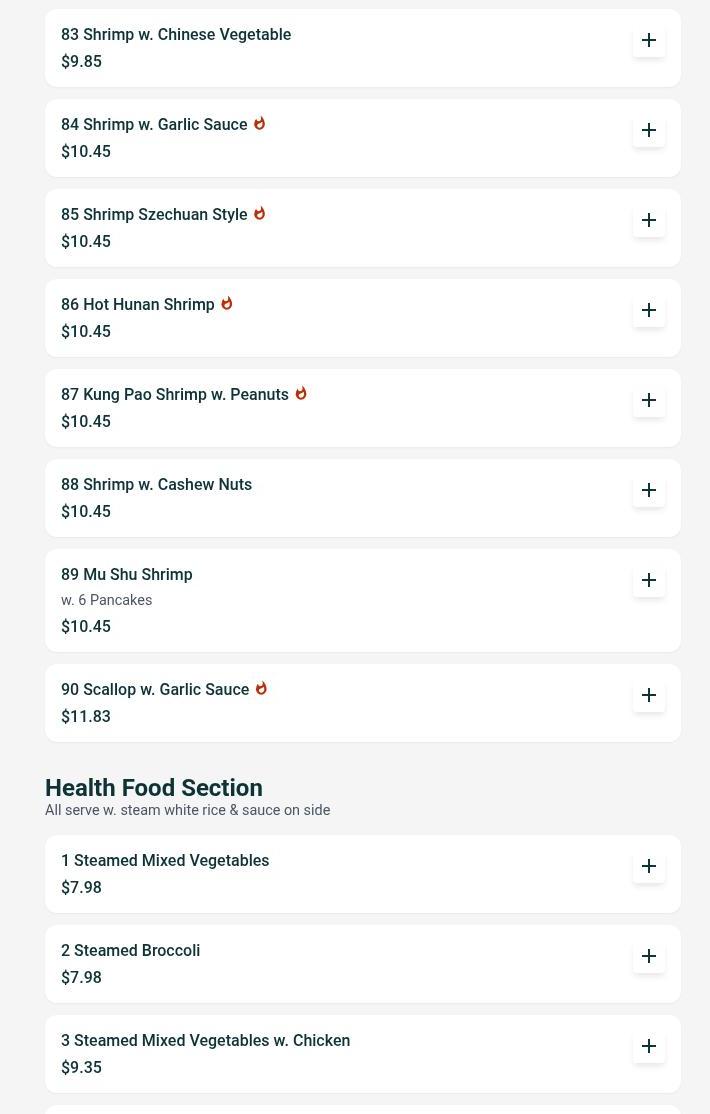
Task: Add 1 Steamed Mixed Vegetables to cart
Action: tap(649, 867)
